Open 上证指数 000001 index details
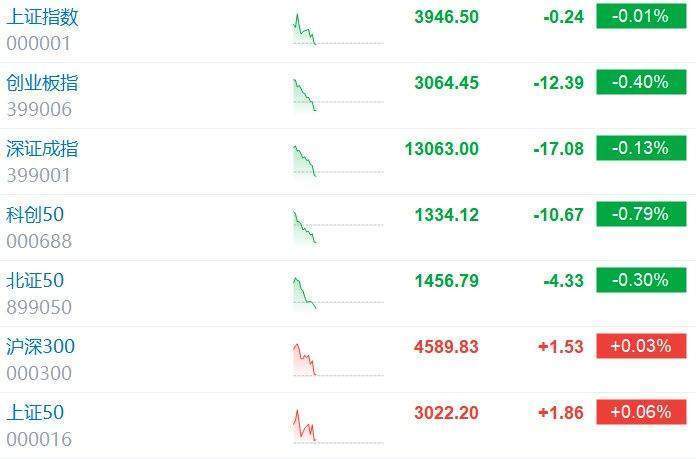The image size is (696, 459). coord(43,17)
